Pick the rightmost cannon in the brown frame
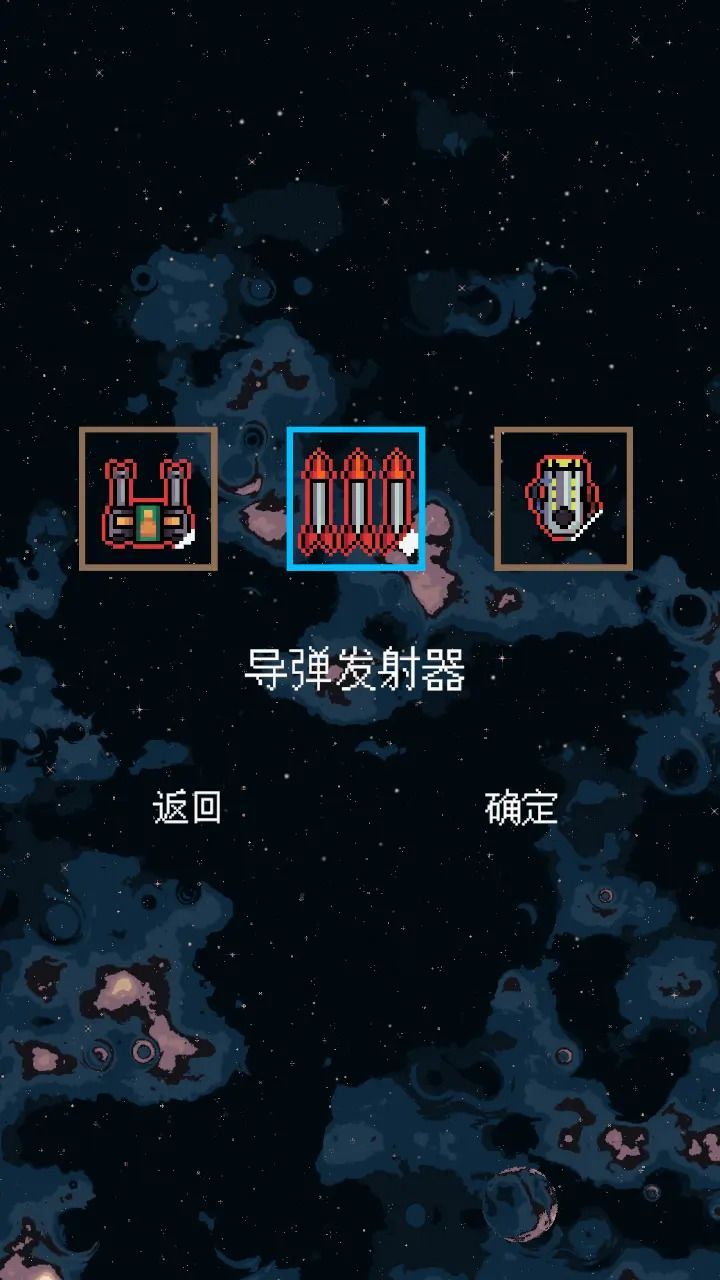This screenshot has width=720, height=1280. point(566,497)
